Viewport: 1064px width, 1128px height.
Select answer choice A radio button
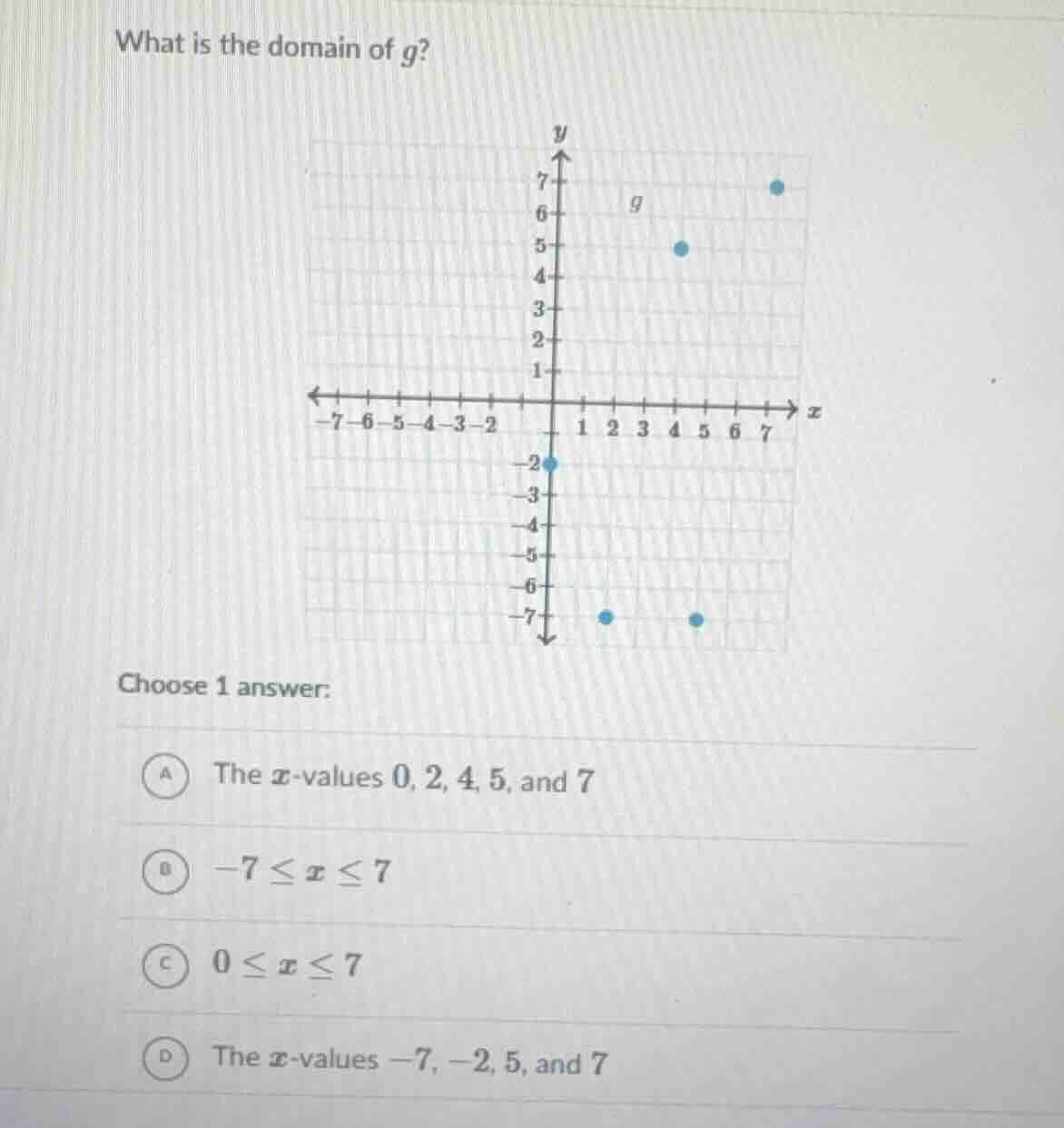point(166,775)
